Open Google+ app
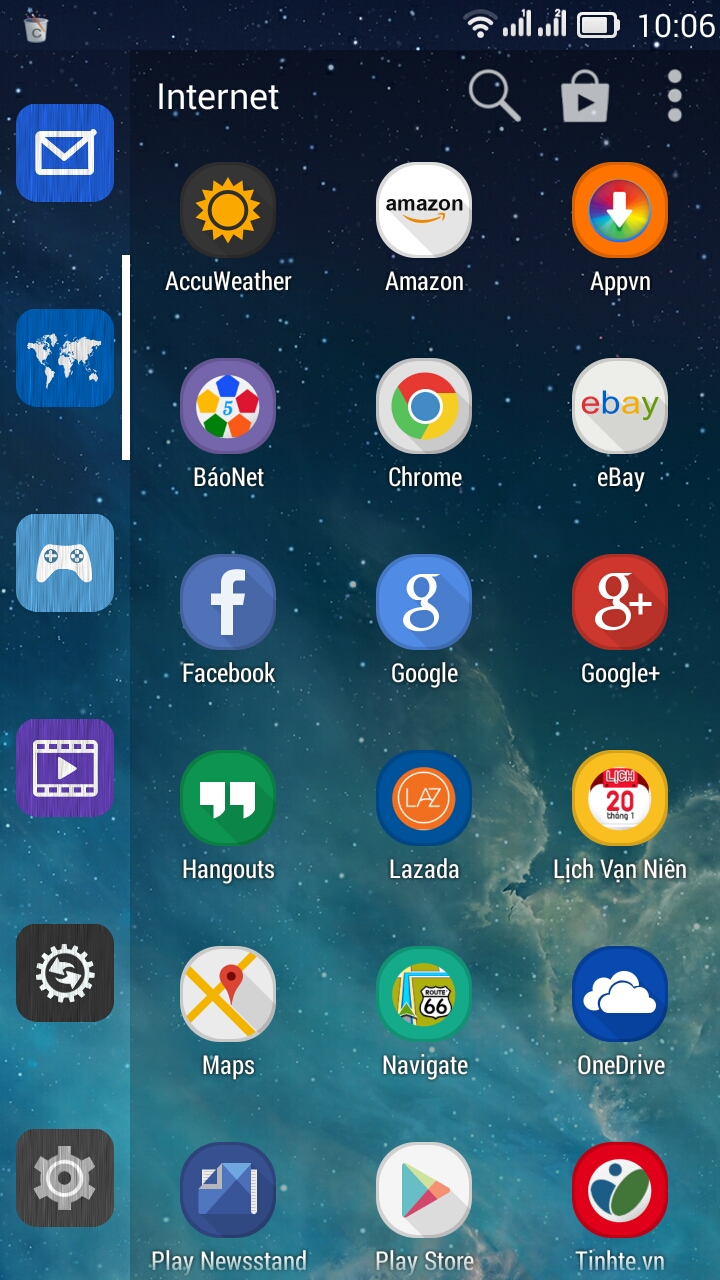The width and height of the screenshot is (720, 1280). pos(620,603)
